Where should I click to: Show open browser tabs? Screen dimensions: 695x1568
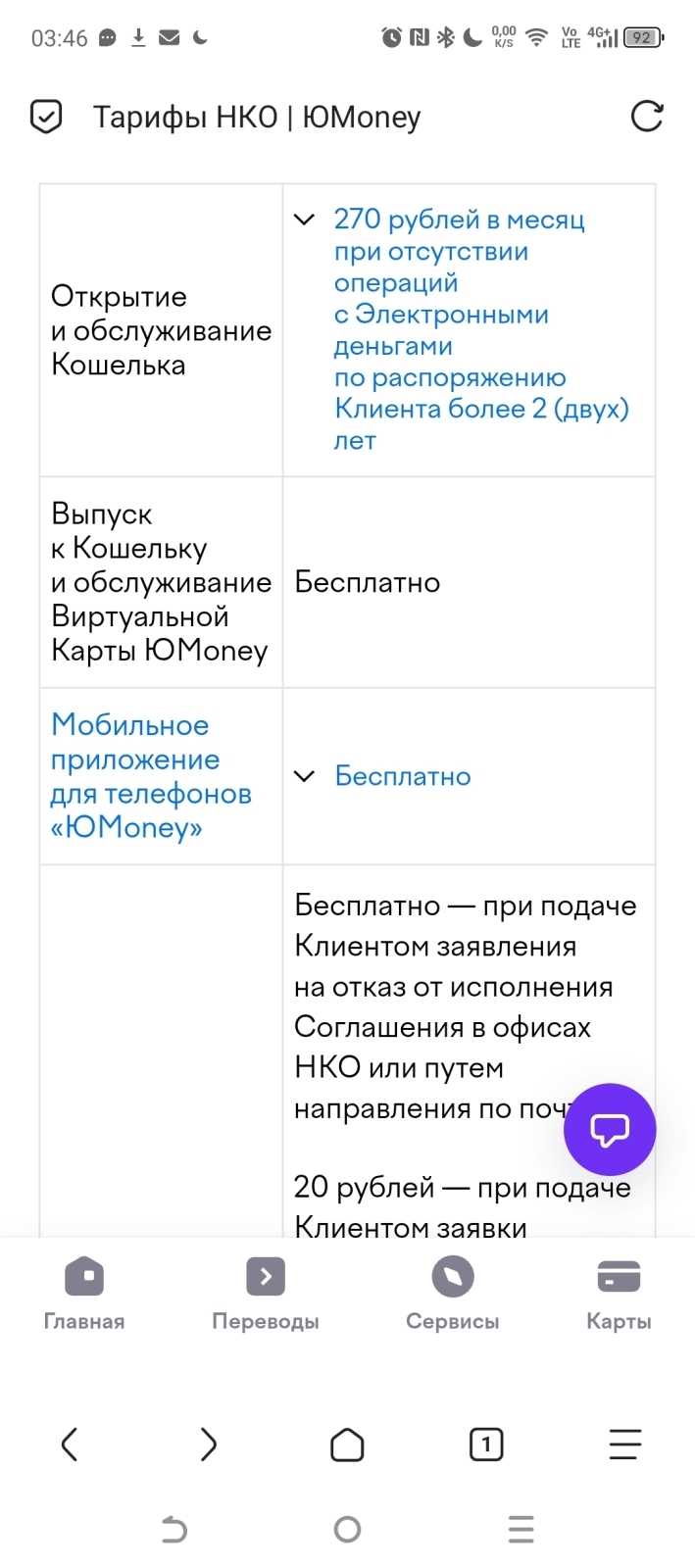486,1445
